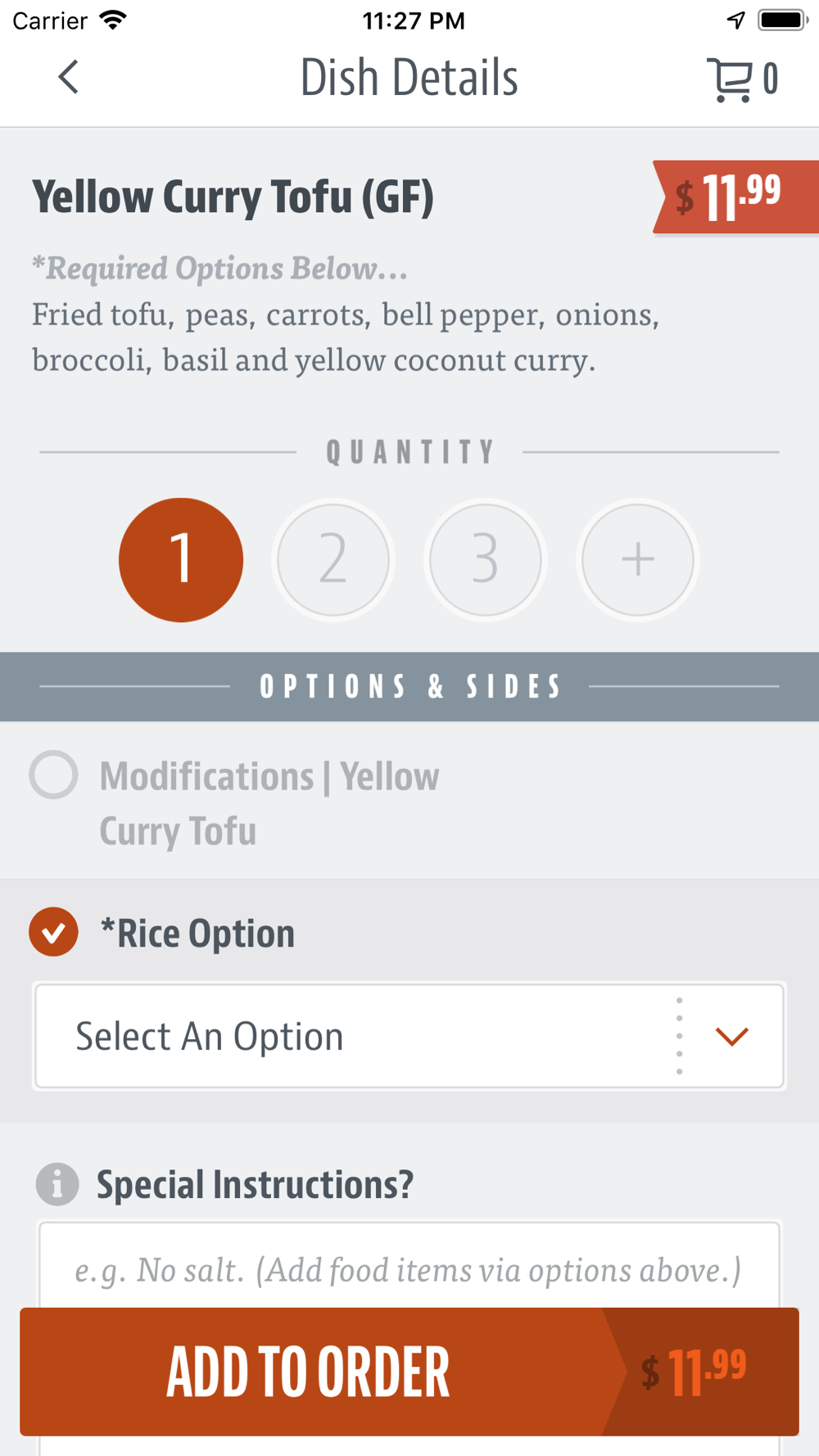This screenshot has height=1456, width=819.
Task: Add to Order for $11.99
Action: pos(409,1372)
